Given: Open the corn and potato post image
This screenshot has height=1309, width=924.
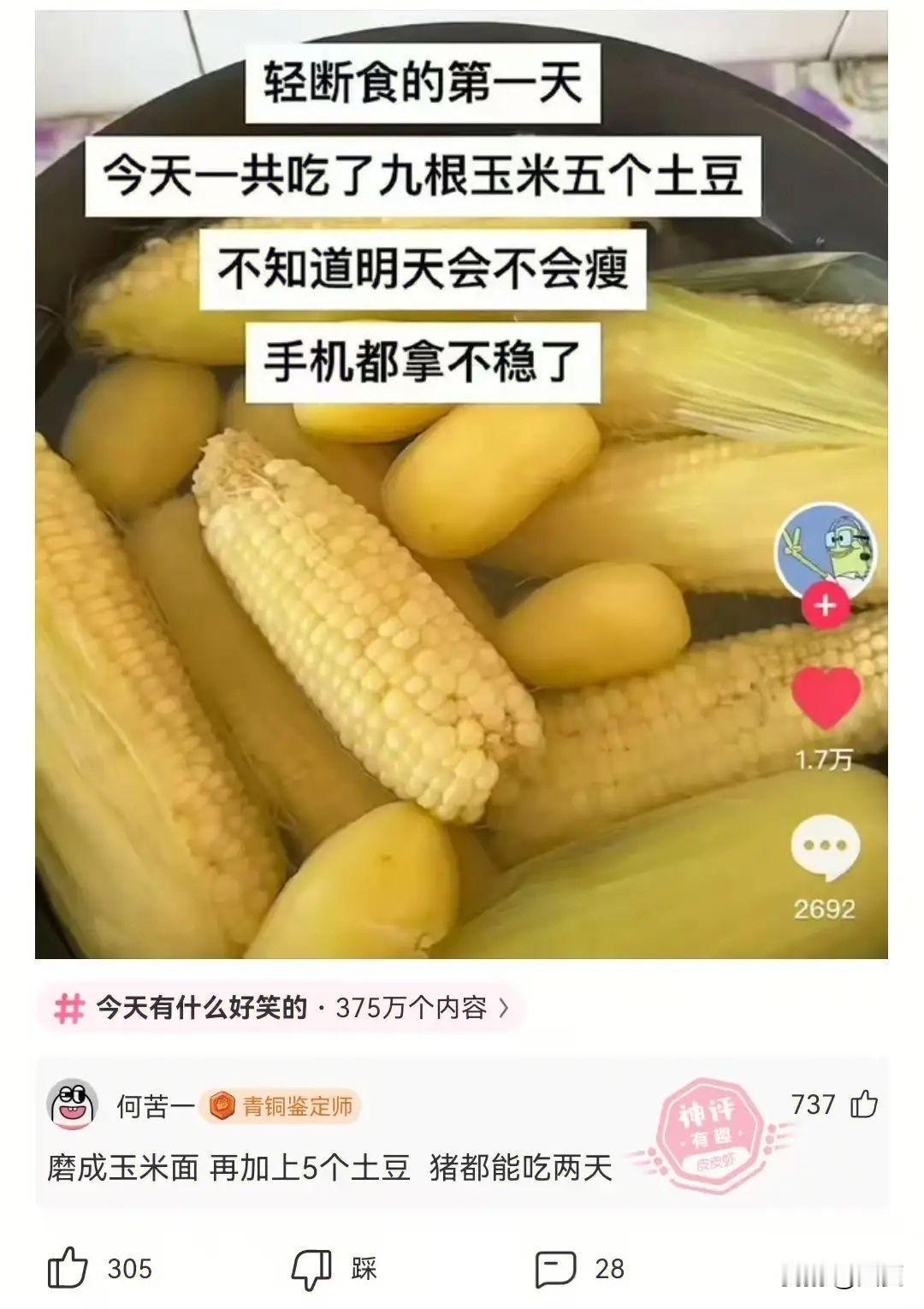Looking at the screenshot, I should coord(461,484).
